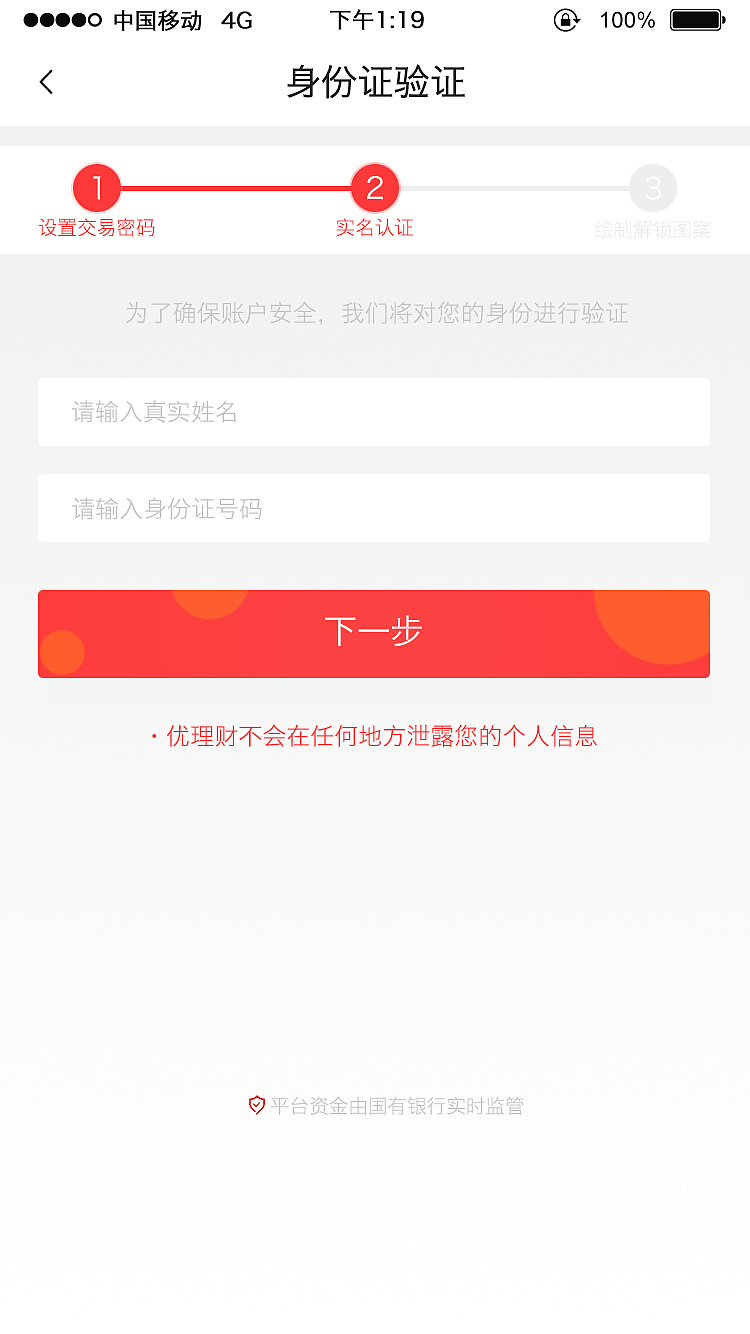This screenshot has height=1334, width=750.
Task: Tap the 4G network indicator
Action: tap(237, 20)
